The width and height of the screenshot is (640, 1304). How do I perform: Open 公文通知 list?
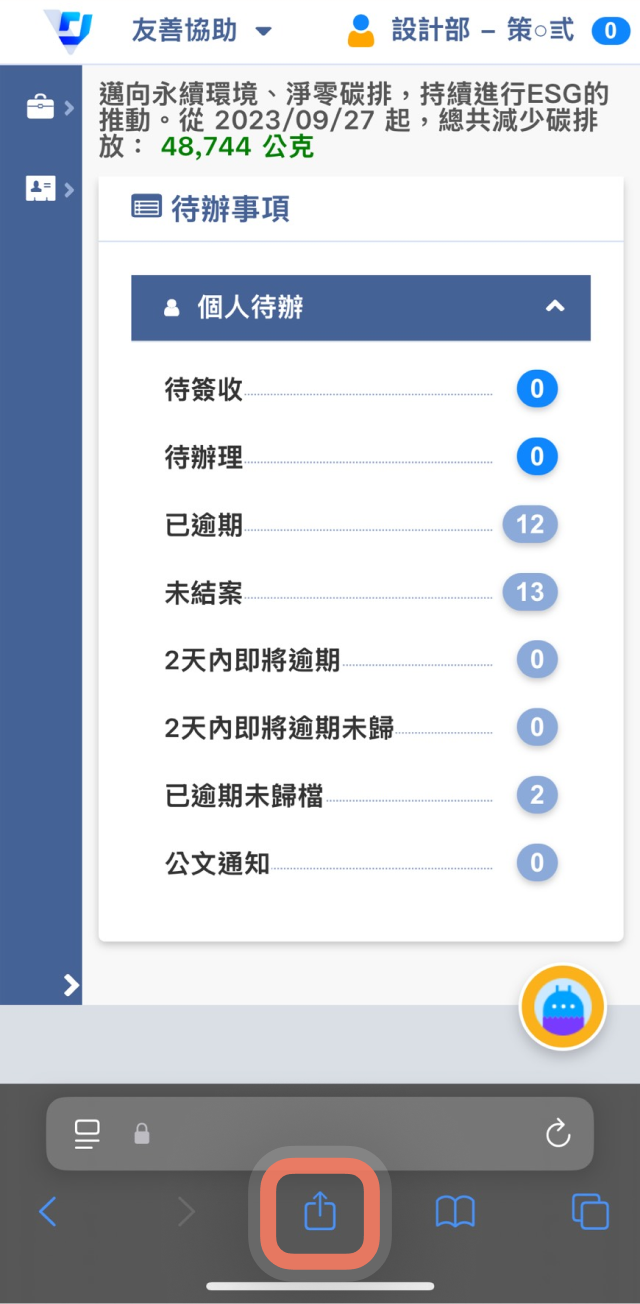point(361,863)
